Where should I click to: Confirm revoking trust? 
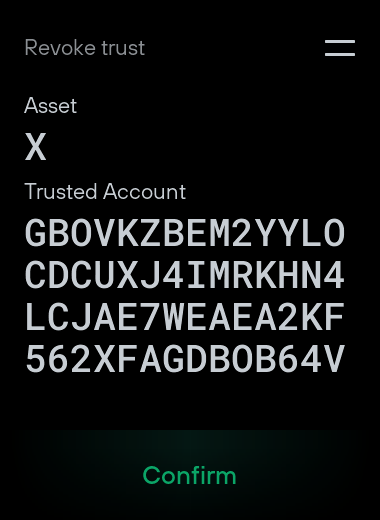coord(190,475)
